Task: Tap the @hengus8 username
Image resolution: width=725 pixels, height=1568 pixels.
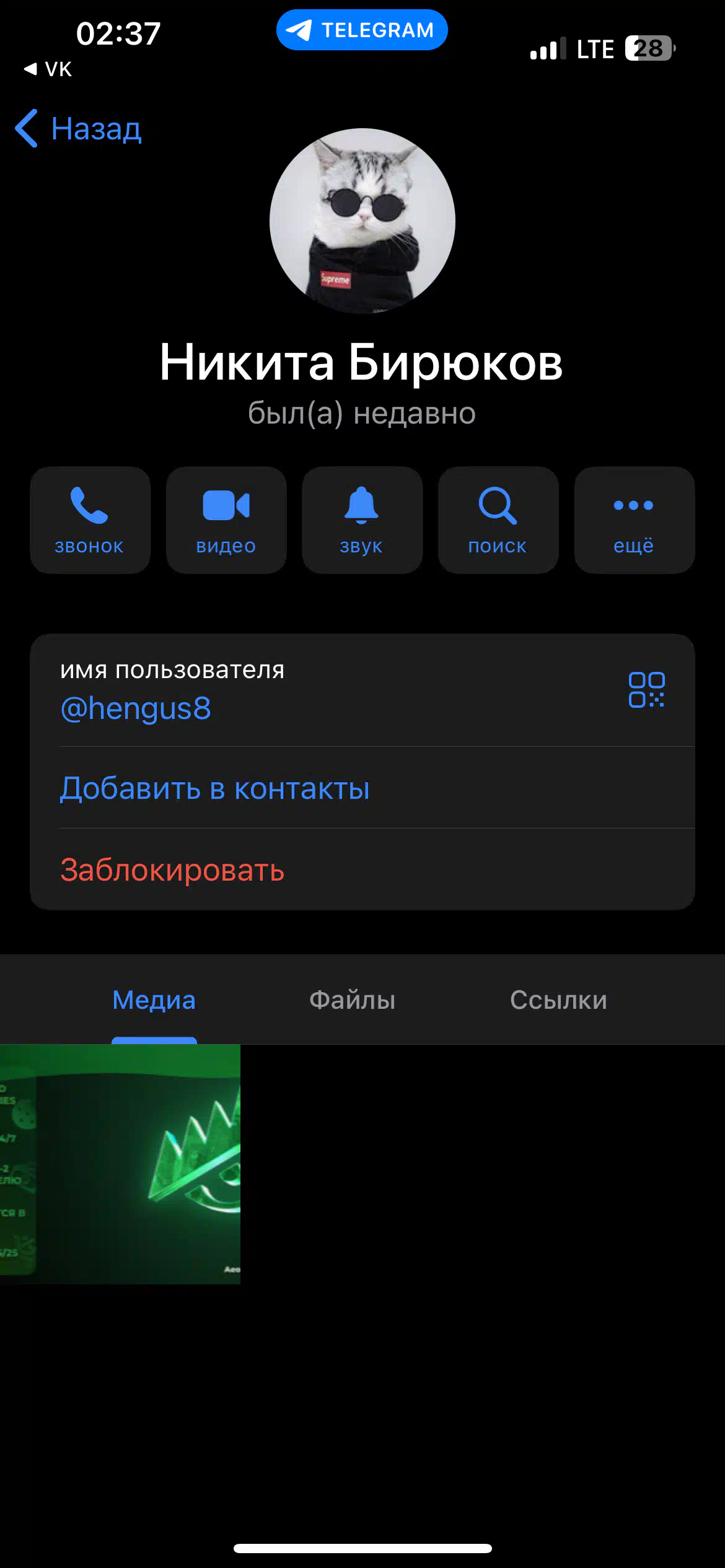Action: [x=136, y=708]
